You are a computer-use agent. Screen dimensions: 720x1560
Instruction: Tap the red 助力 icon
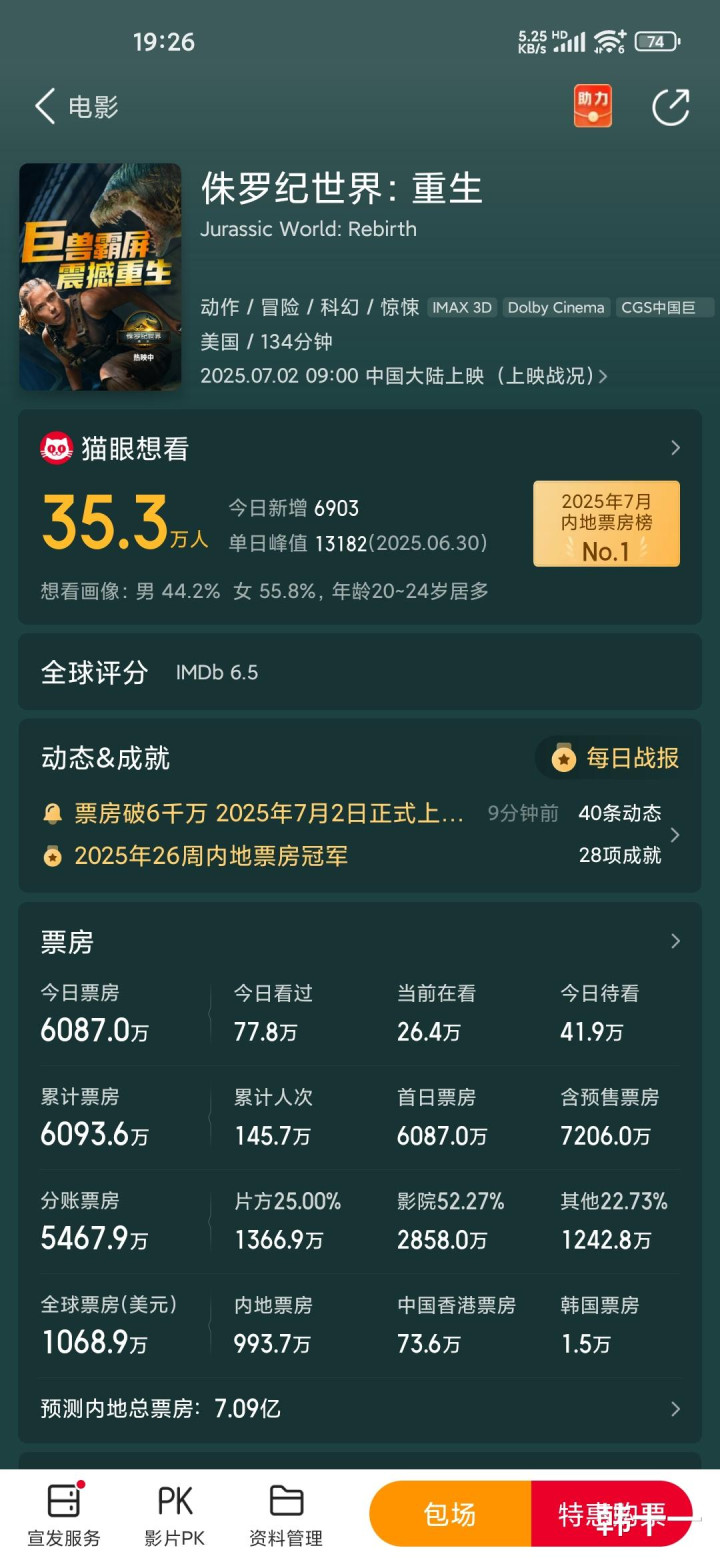(x=592, y=106)
